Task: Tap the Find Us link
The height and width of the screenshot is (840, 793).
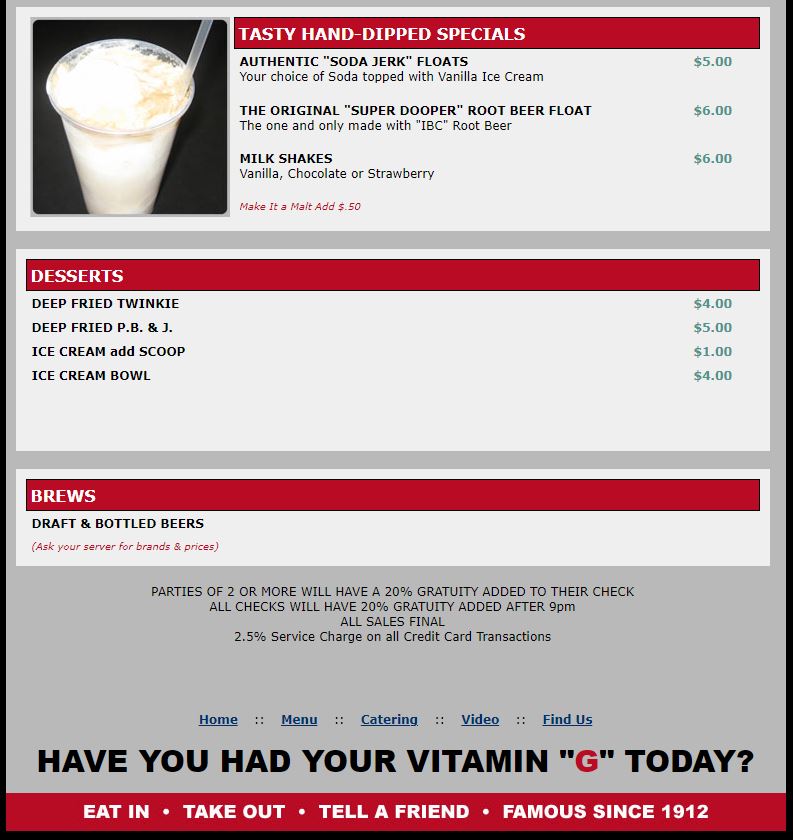Action: click(x=567, y=719)
